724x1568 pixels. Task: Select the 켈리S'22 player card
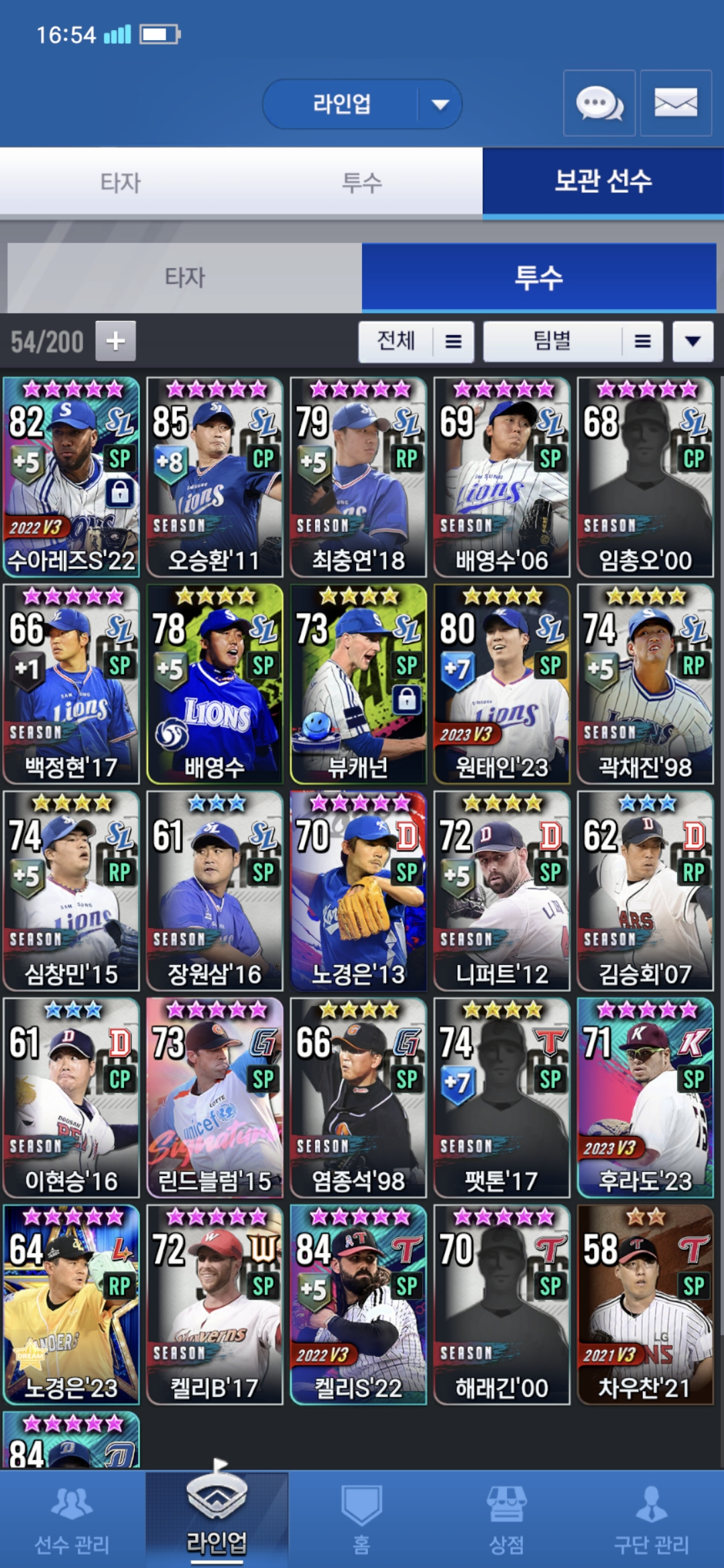pos(358,1305)
